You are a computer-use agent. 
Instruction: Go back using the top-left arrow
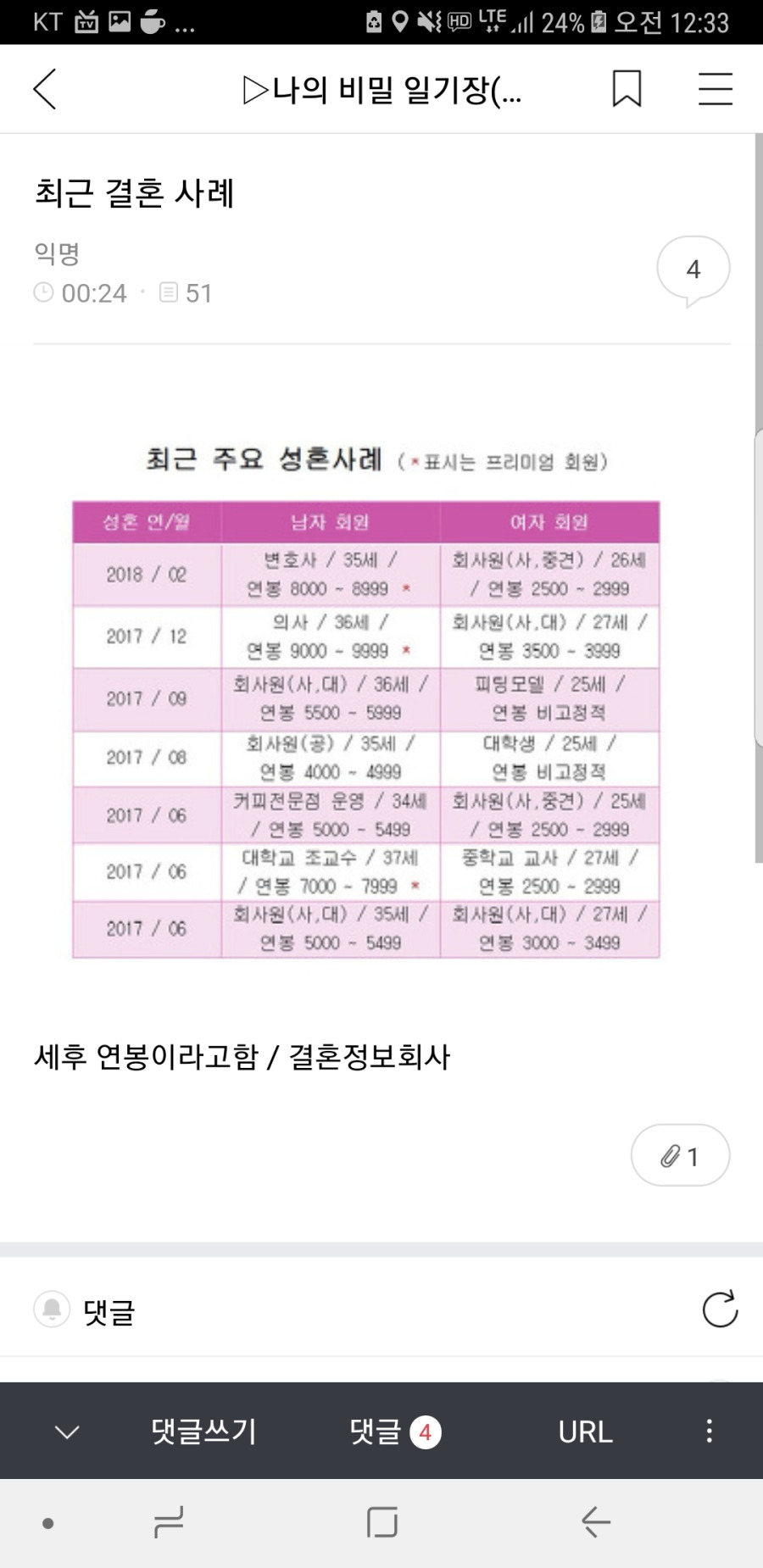point(46,89)
